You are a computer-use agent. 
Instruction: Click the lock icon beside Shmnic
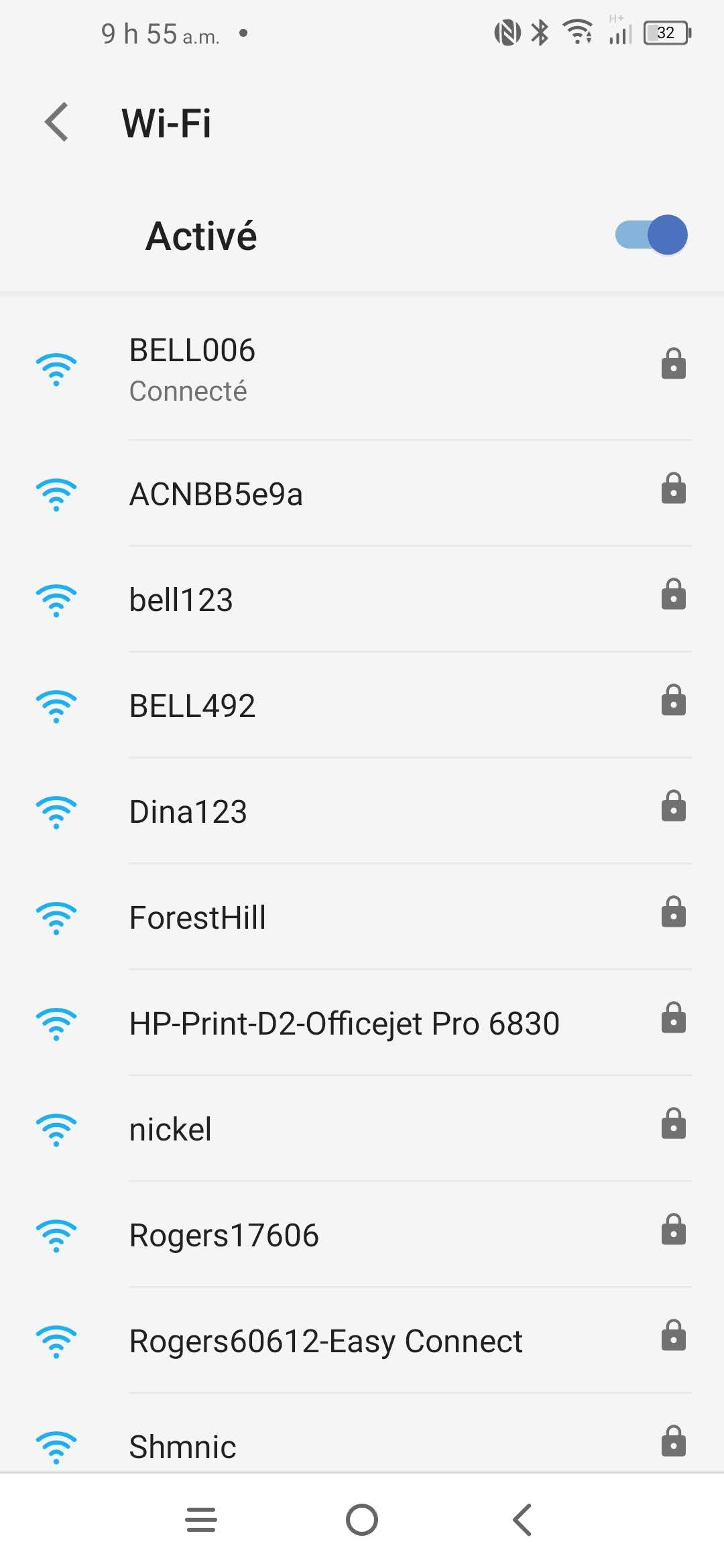(674, 1444)
